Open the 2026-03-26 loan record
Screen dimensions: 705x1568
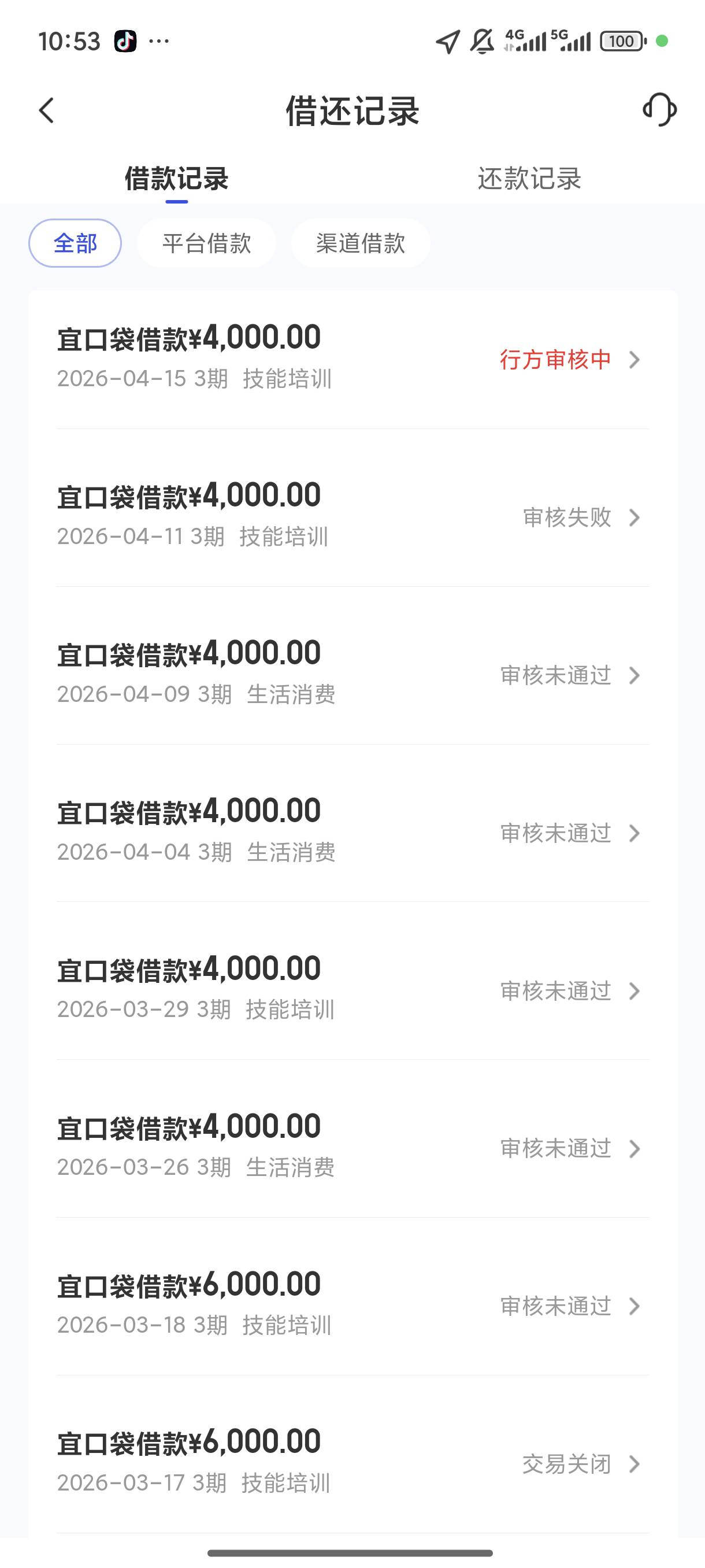tap(353, 1148)
